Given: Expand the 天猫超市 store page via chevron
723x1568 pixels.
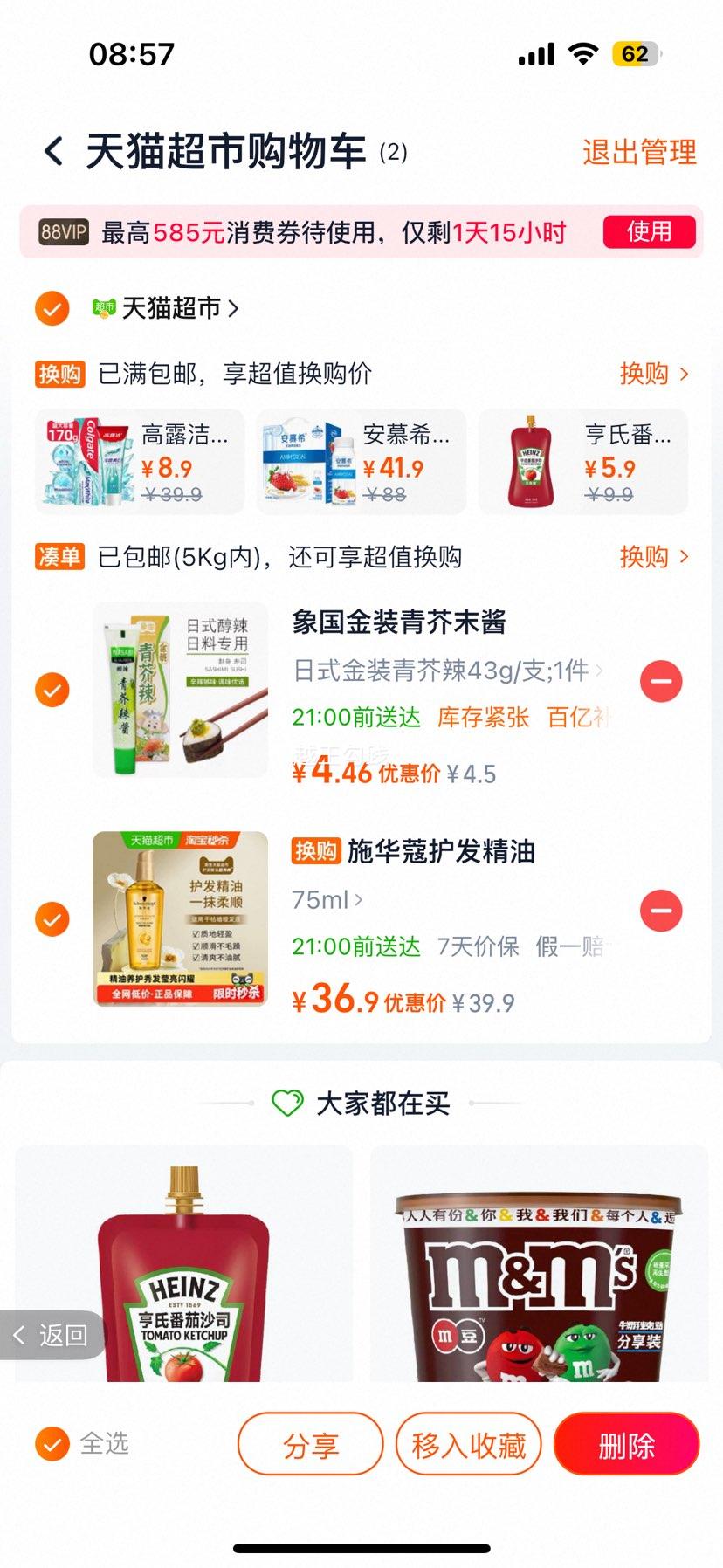Looking at the screenshot, I should click(x=234, y=308).
